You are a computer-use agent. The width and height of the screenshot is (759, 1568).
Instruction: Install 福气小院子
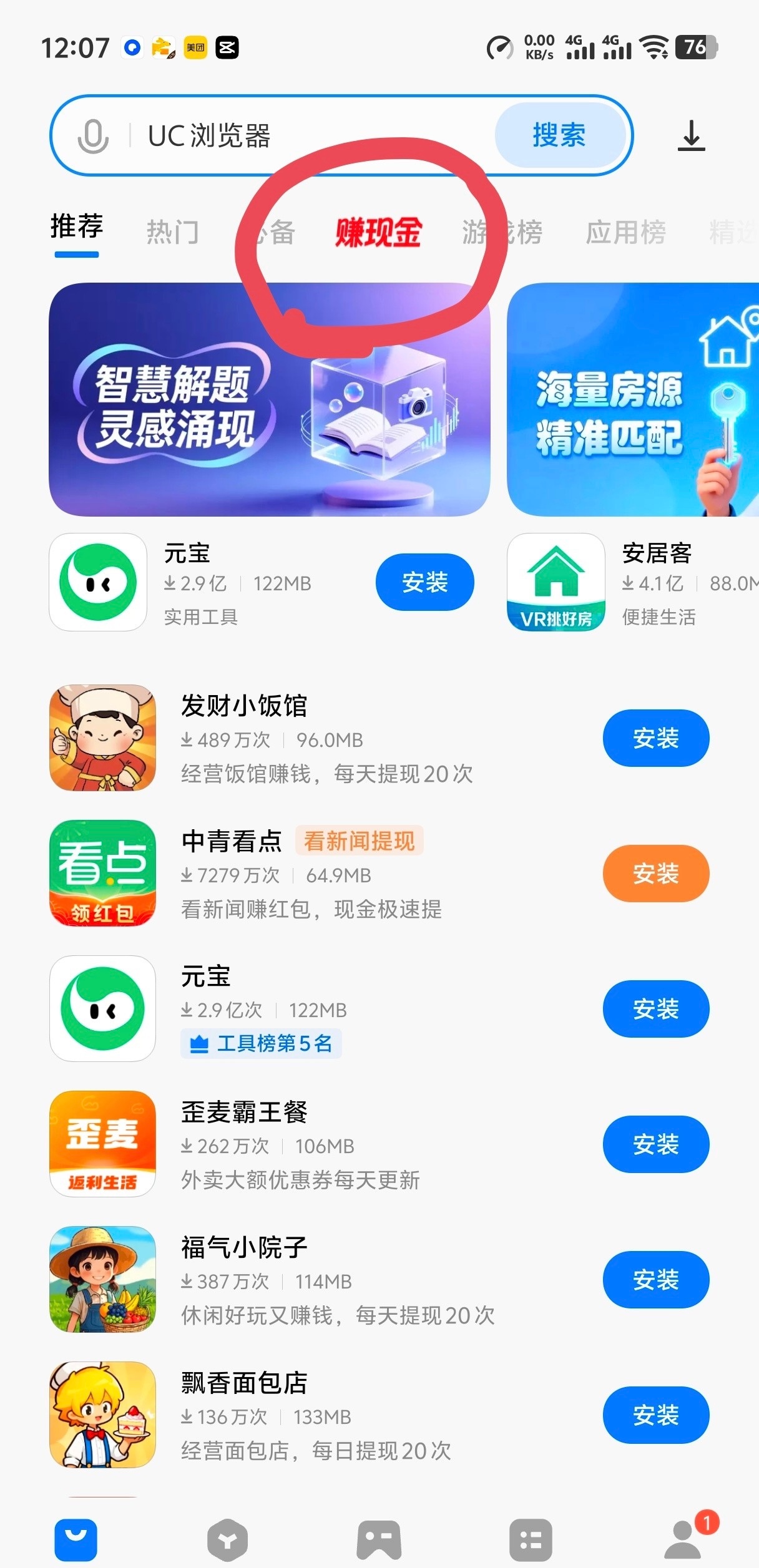coord(655,1280)
